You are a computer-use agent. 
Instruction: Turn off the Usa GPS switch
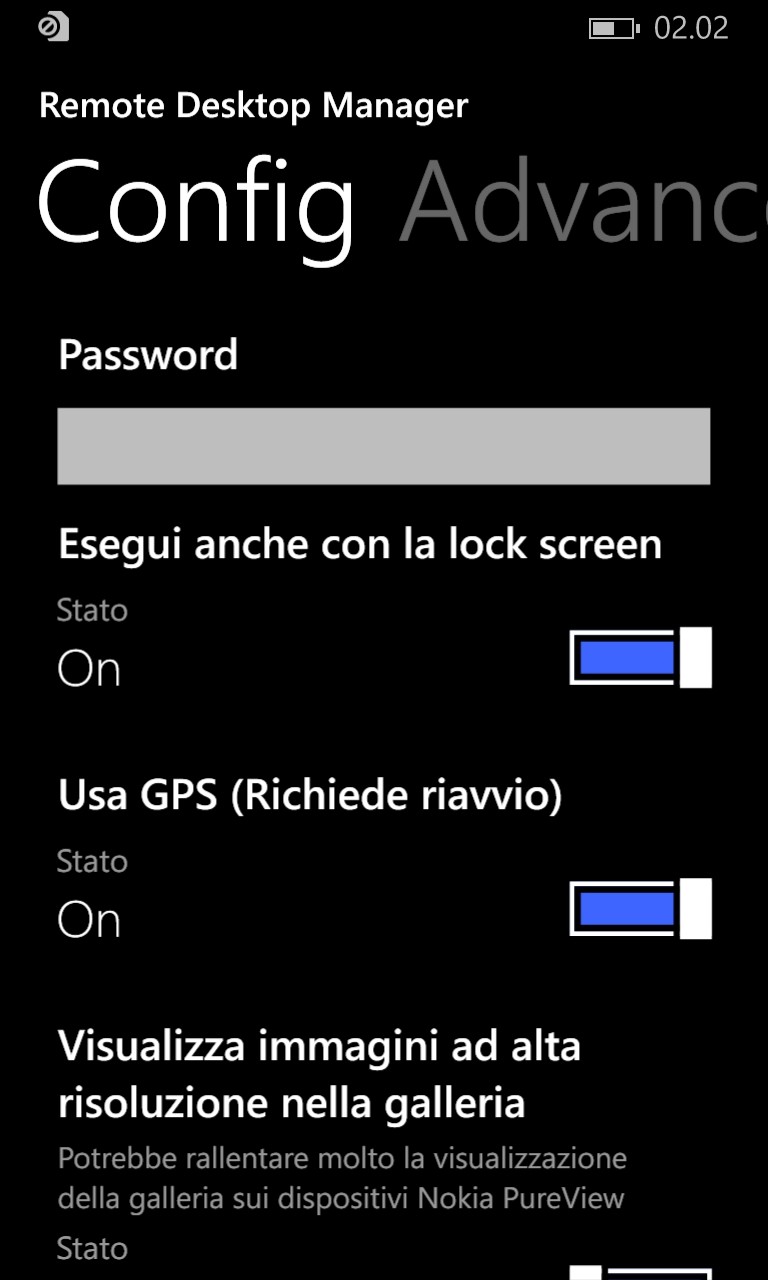[640, 909]
